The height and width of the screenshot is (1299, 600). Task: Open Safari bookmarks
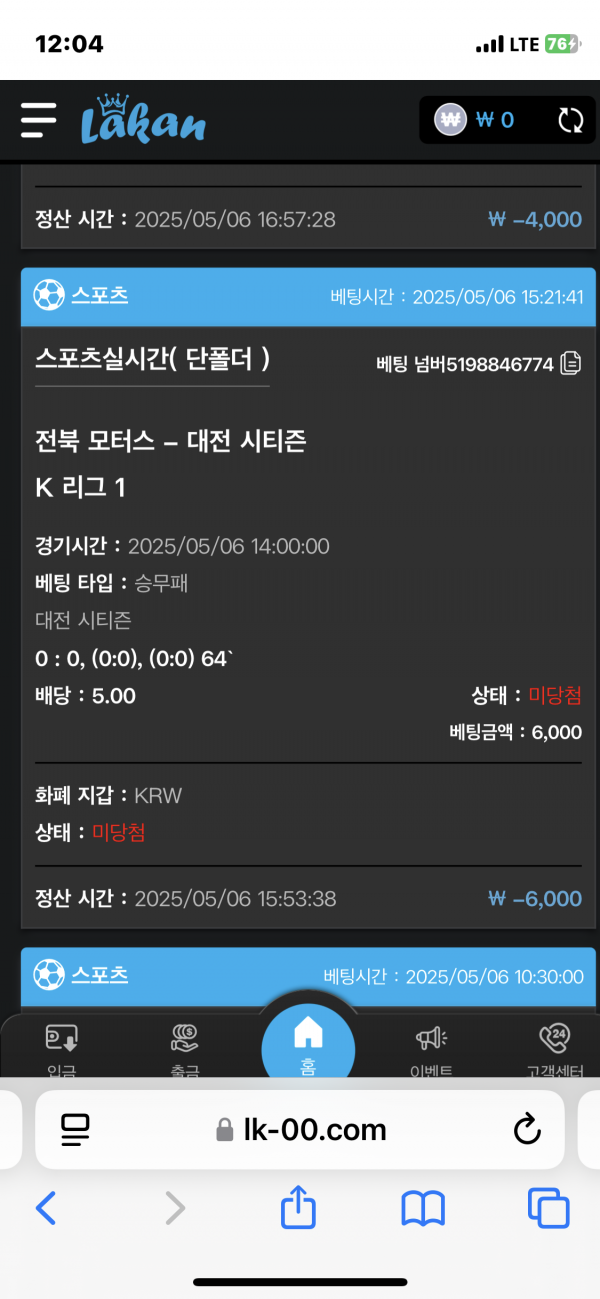(423, 1209)
